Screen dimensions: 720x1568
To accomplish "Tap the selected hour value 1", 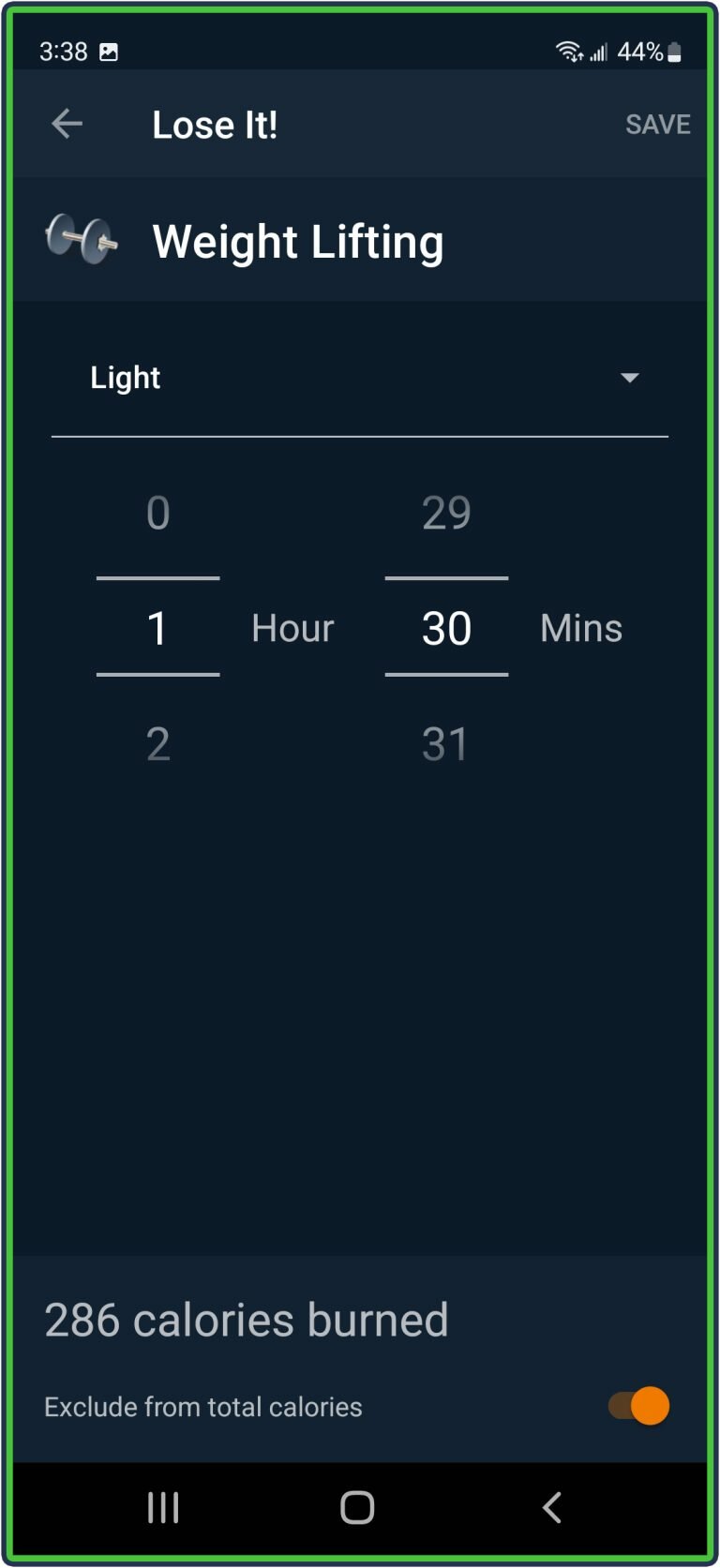I will pos(158,628).
